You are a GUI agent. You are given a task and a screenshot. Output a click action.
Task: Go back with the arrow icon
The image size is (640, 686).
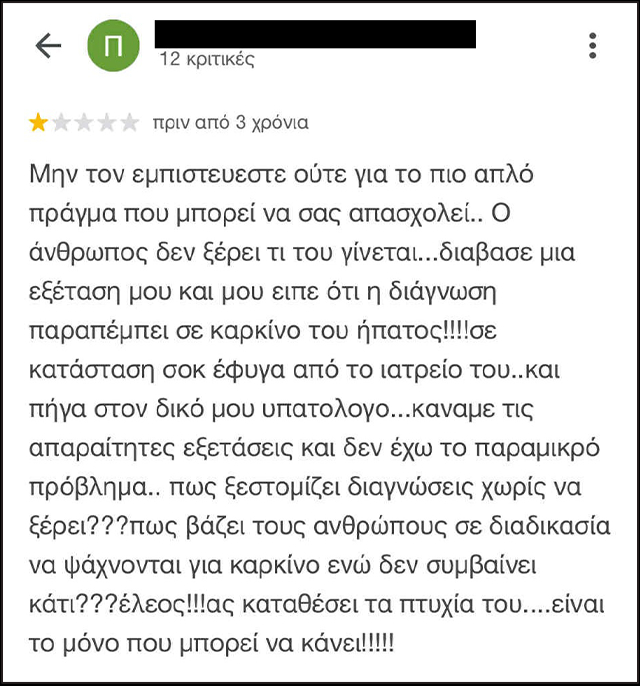pos(47,46)
